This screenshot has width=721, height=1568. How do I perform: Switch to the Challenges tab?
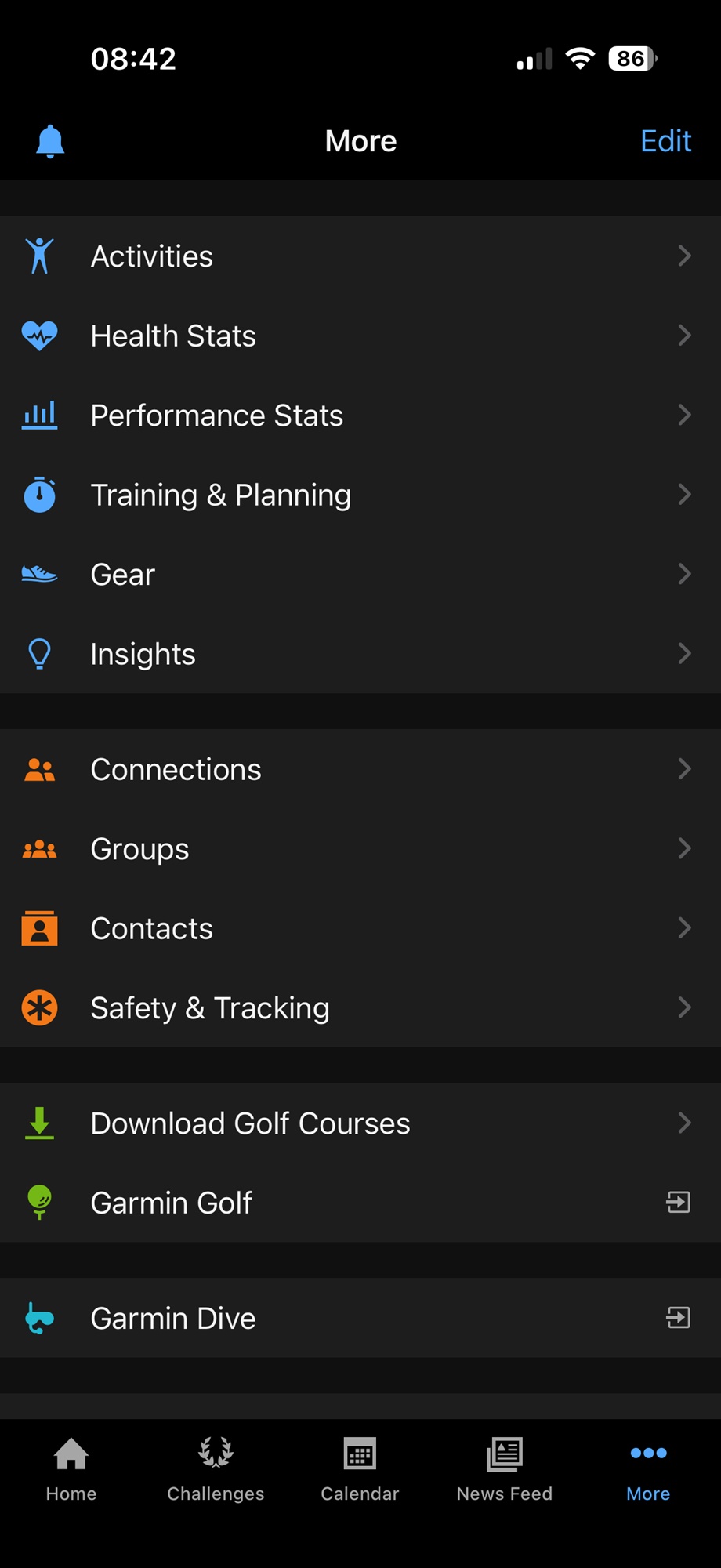(x=216, y=1469)
